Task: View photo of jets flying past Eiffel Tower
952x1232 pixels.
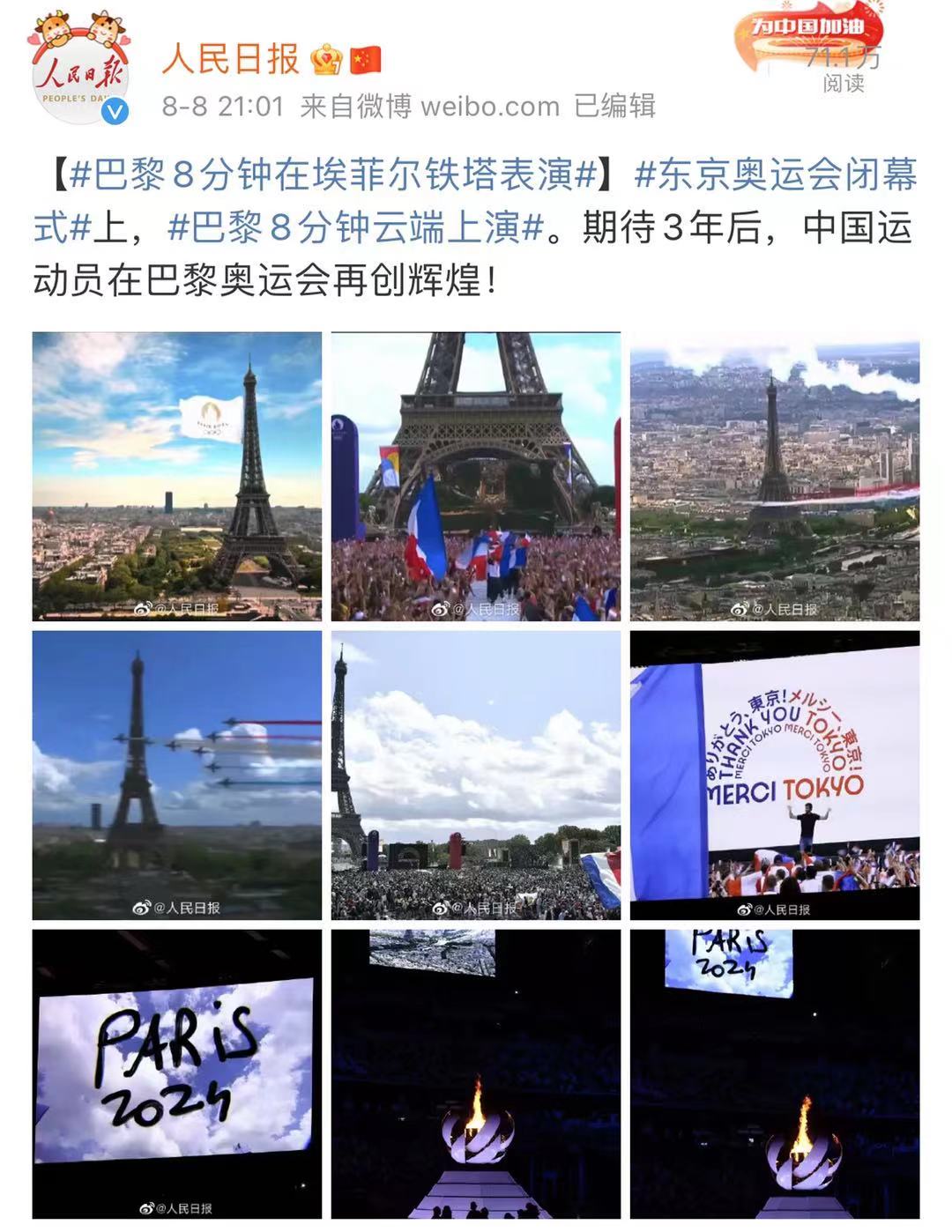Action: pyautogui.click(x=177, y=775)
